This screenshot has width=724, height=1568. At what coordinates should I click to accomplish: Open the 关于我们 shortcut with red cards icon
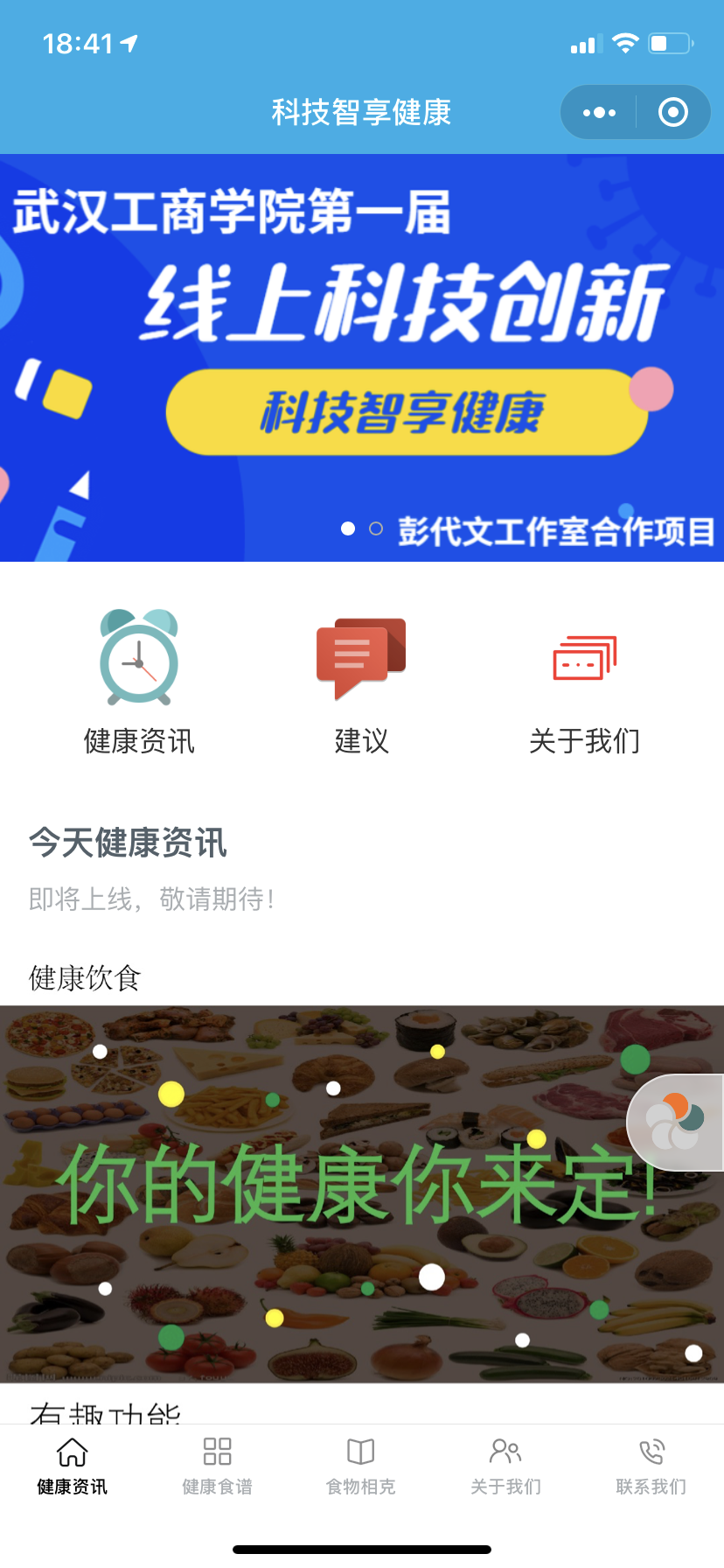584,680
